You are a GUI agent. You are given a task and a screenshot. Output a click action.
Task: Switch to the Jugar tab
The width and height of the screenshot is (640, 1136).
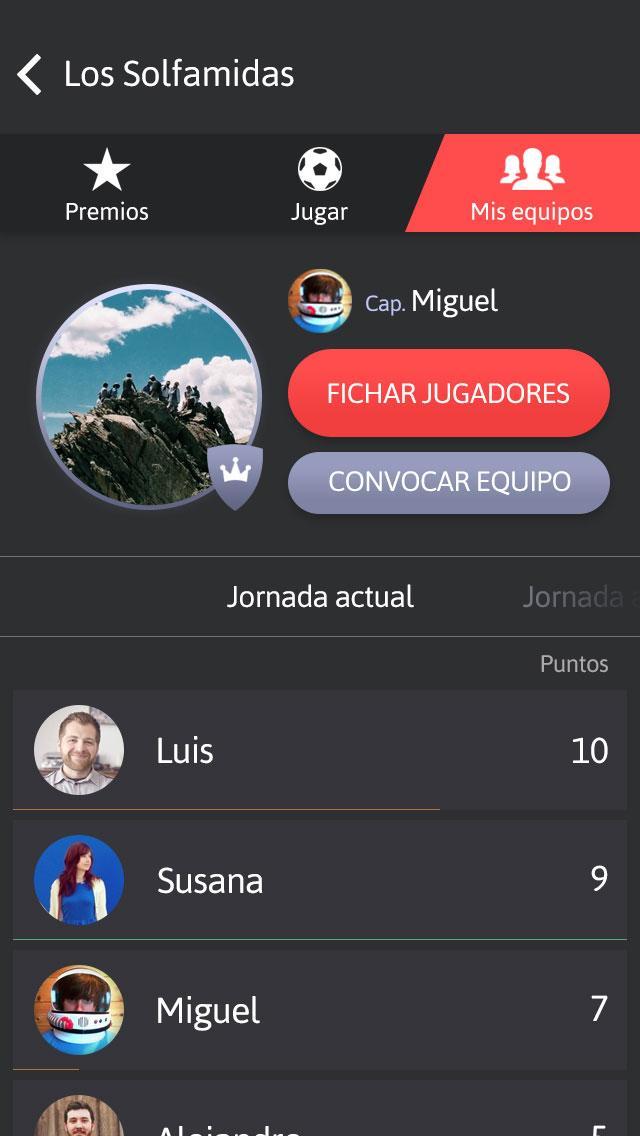coord(319,185)
